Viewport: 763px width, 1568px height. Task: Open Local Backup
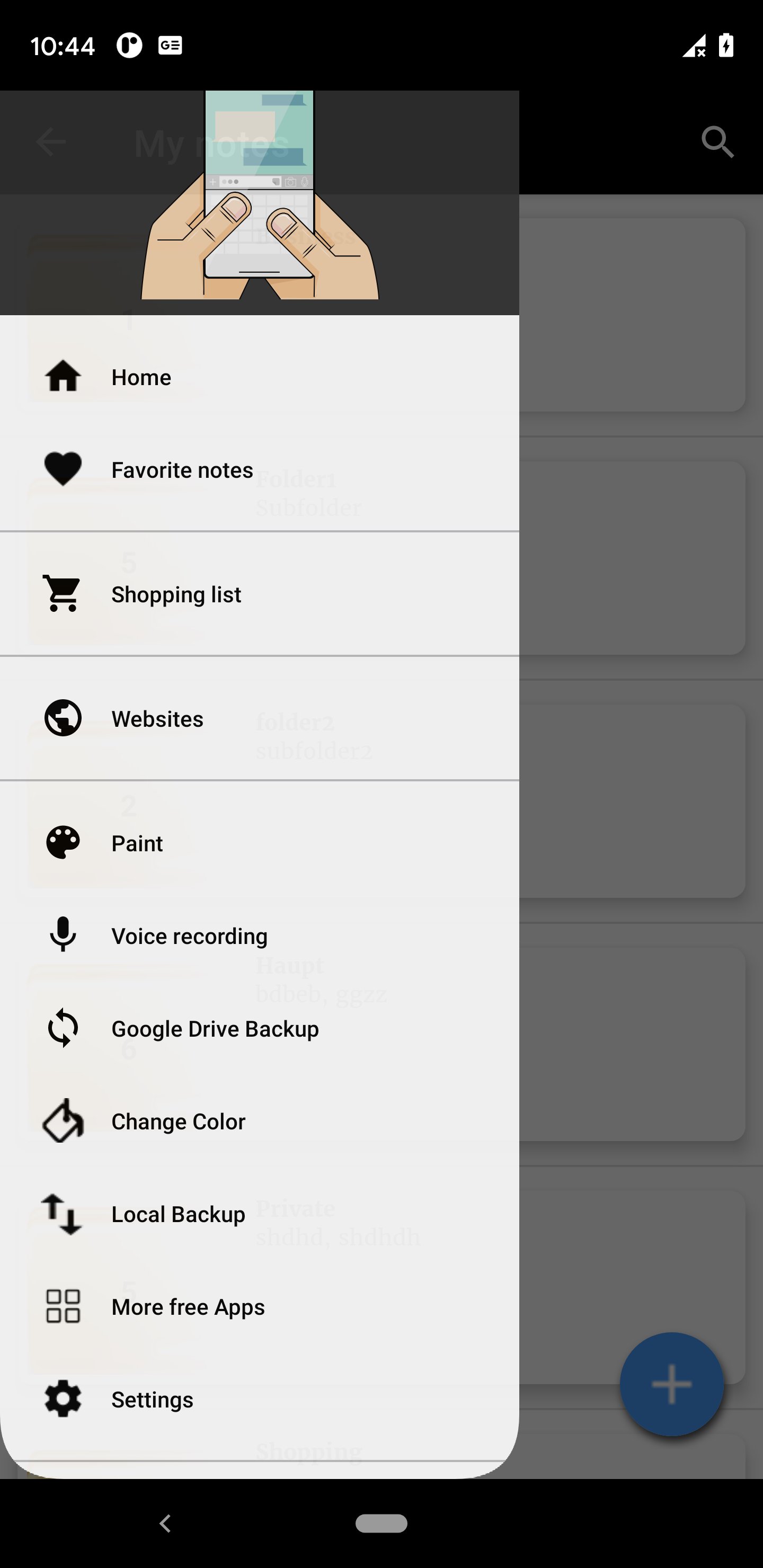260,1214
